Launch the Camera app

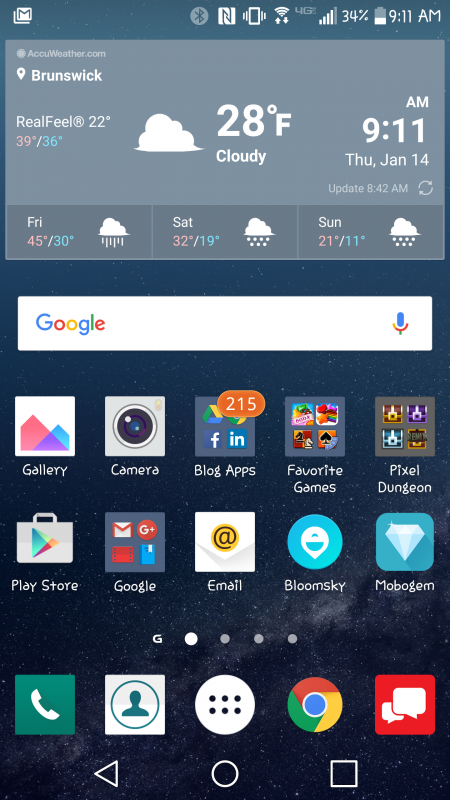[x=135, y=426]
